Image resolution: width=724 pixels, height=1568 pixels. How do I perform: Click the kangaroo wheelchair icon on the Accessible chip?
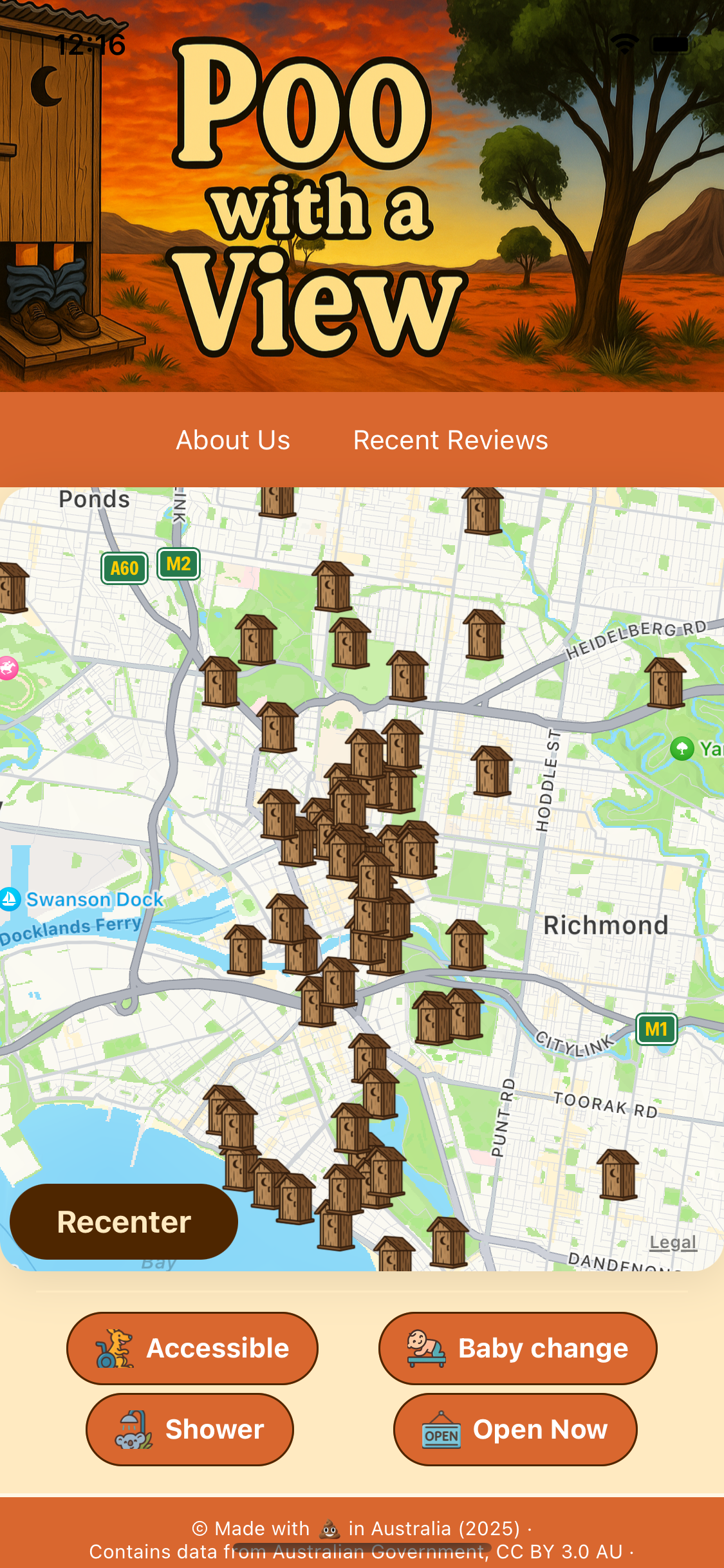114,1348
